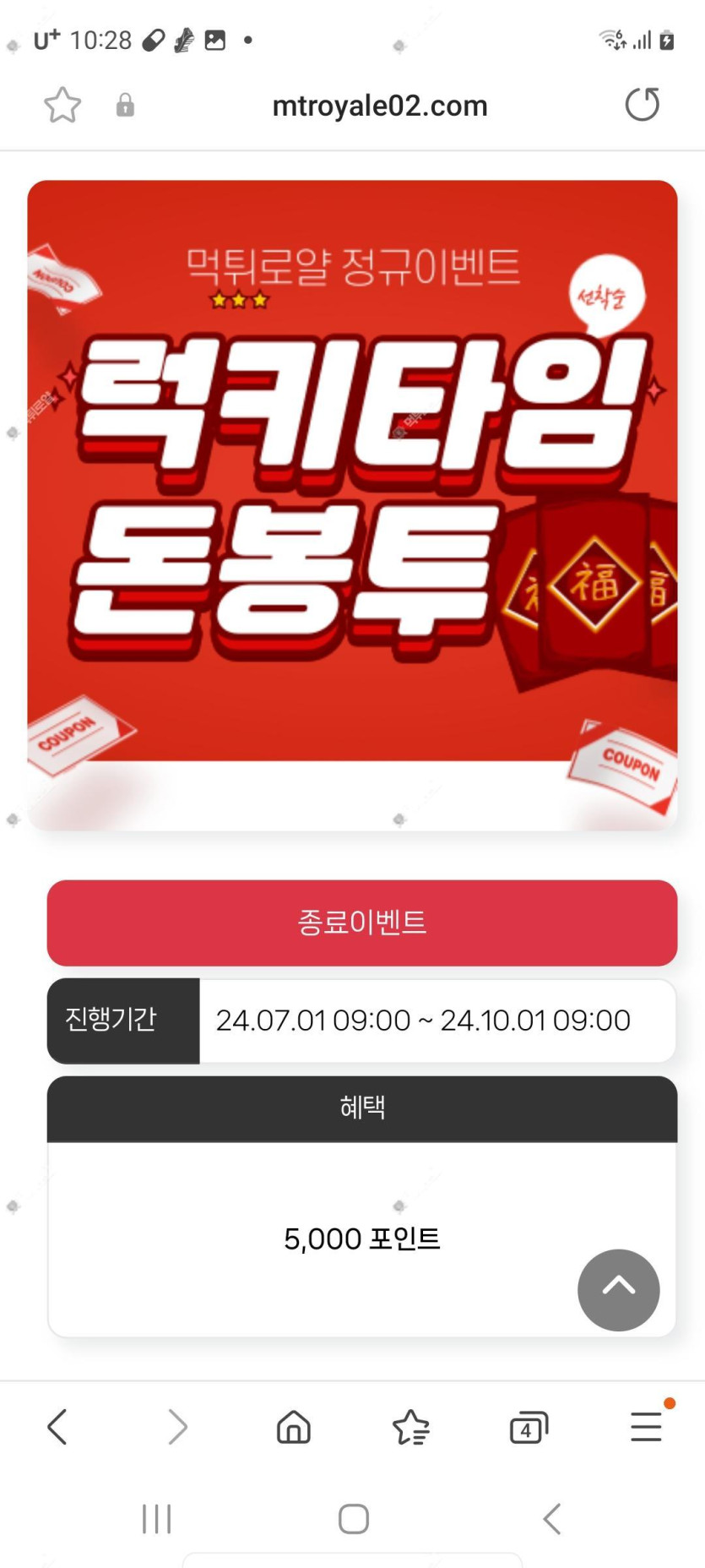Tap the 종료이벤트 red button
The image size is (705, 1568).
point(361,923)
